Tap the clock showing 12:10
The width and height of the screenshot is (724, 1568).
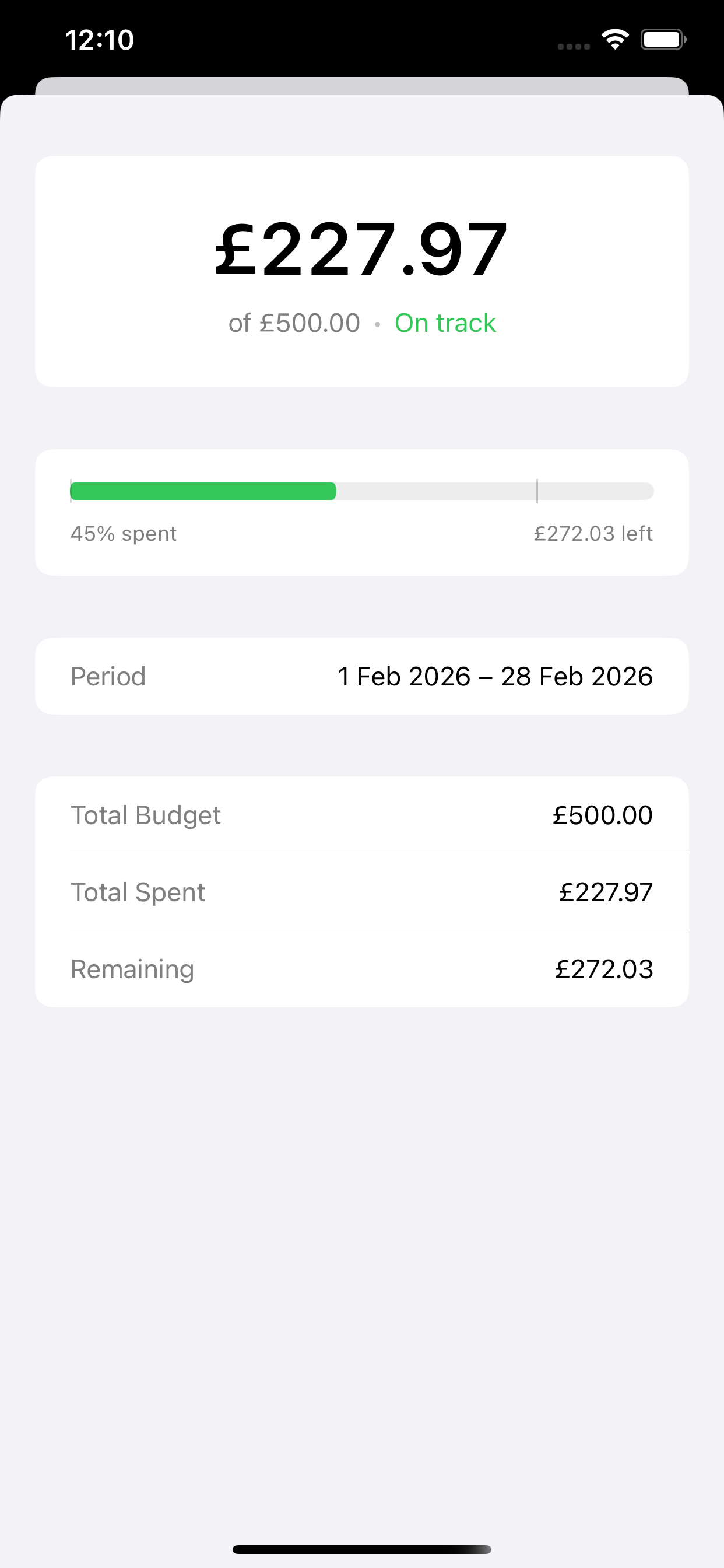[x=99, y=39]
